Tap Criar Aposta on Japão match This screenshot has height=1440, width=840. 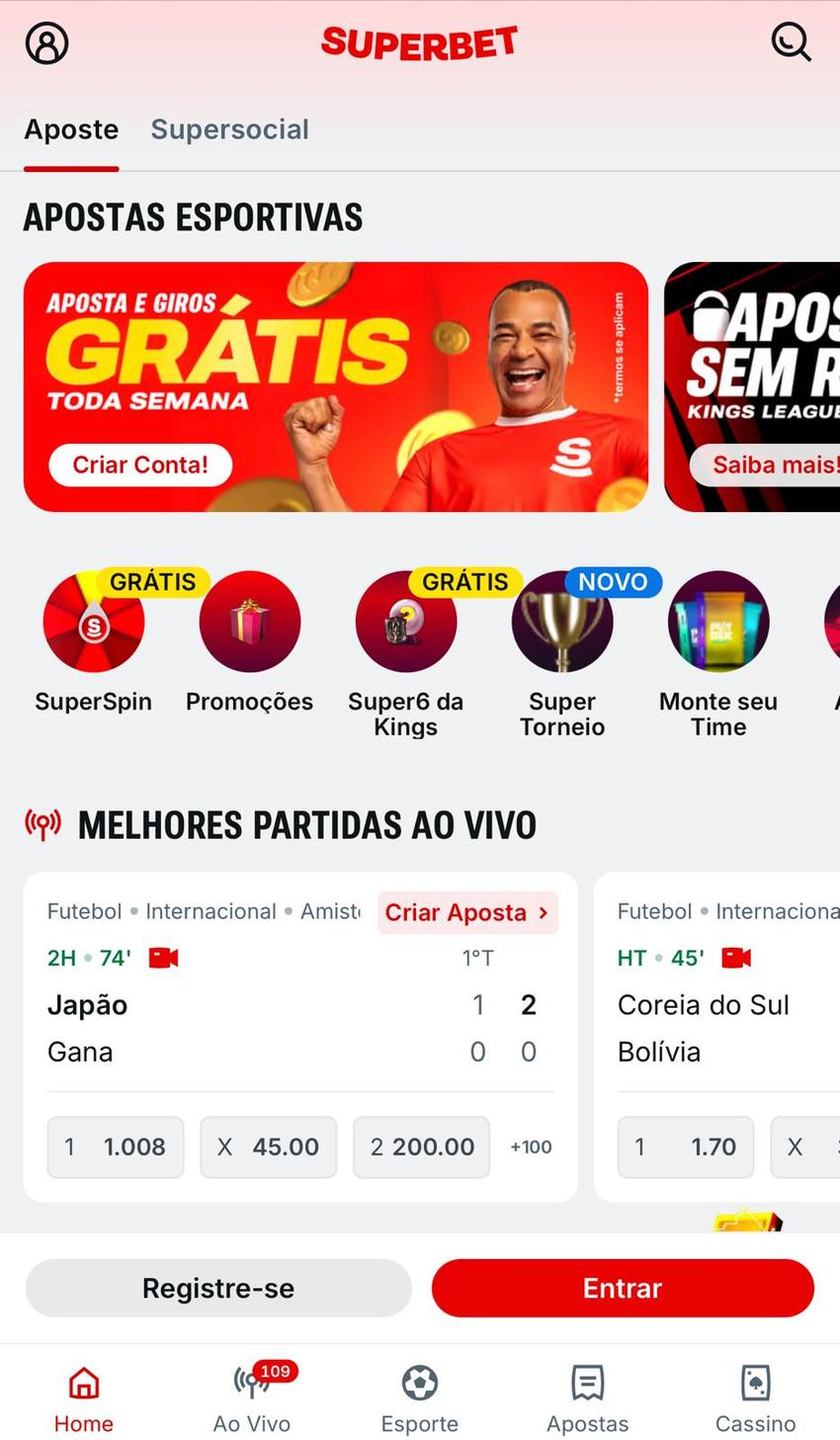point(466,912)
